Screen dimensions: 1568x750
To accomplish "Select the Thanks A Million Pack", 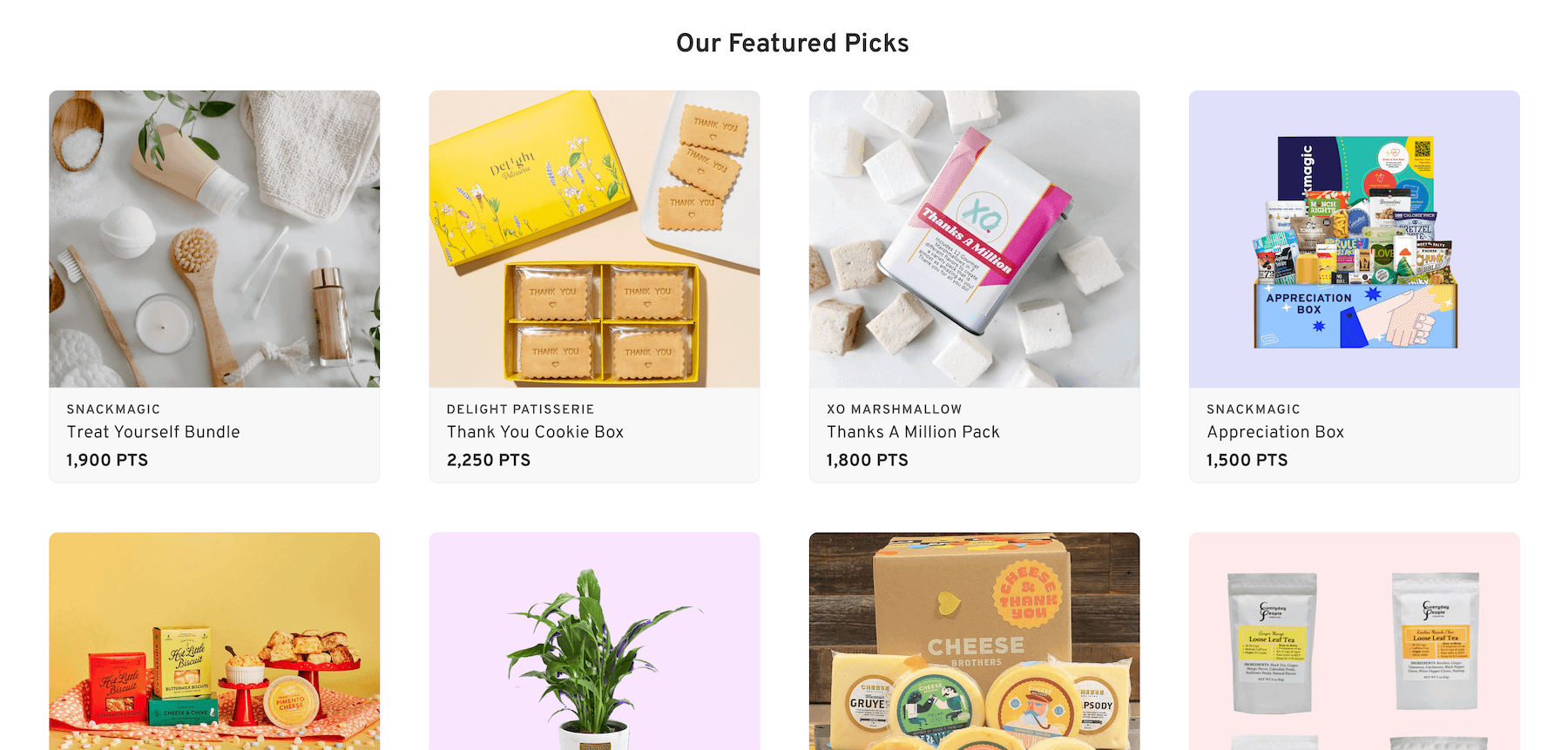I will [x=974, y=286].
